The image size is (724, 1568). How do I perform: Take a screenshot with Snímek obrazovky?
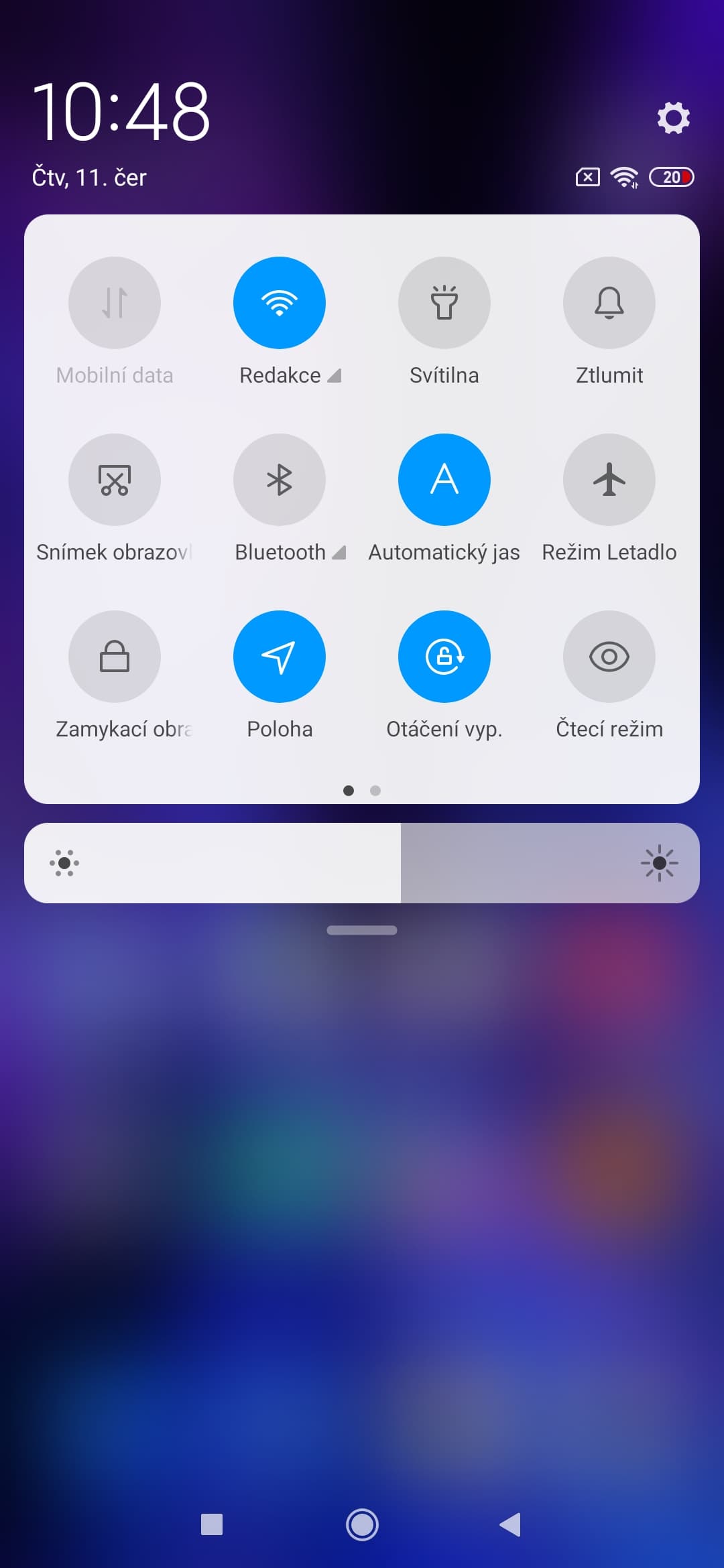pos(115,480)
